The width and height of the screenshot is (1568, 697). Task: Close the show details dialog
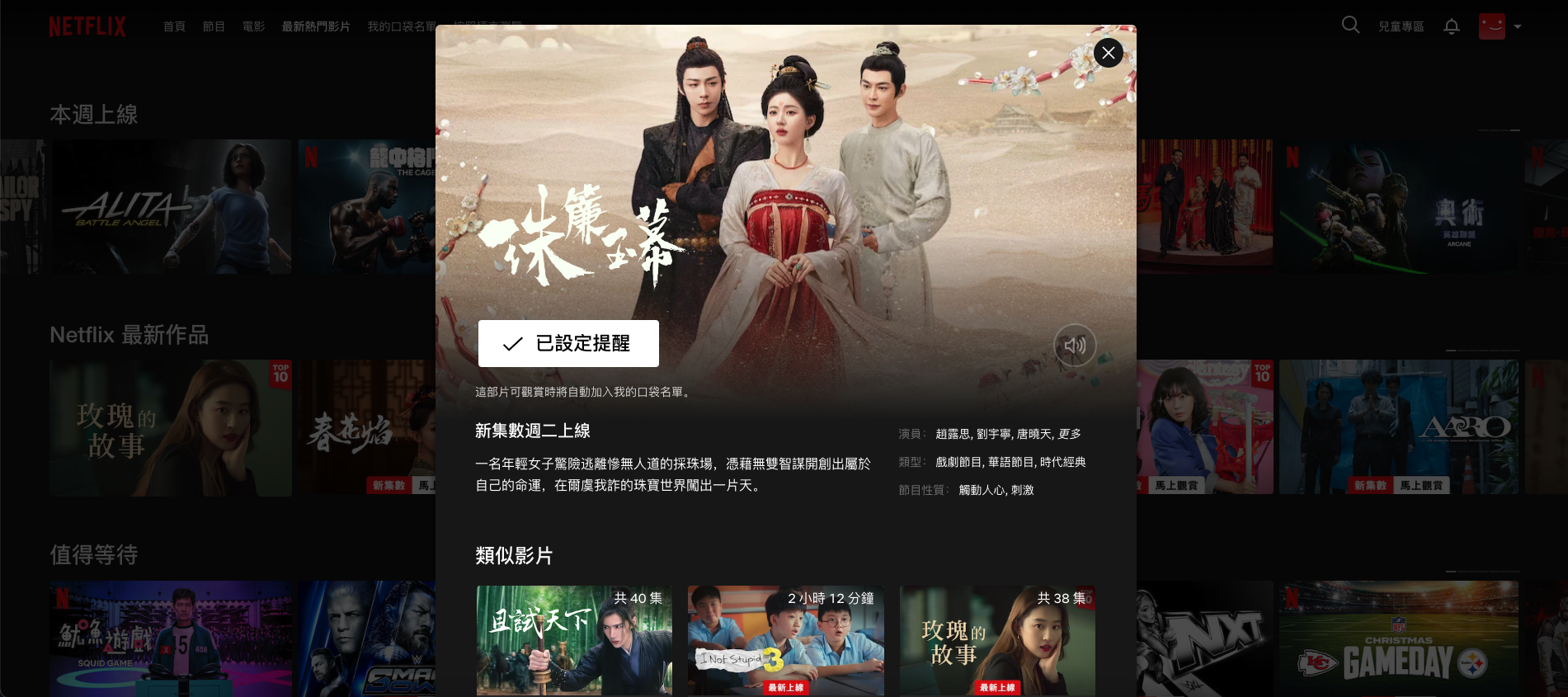(1108, 54)
